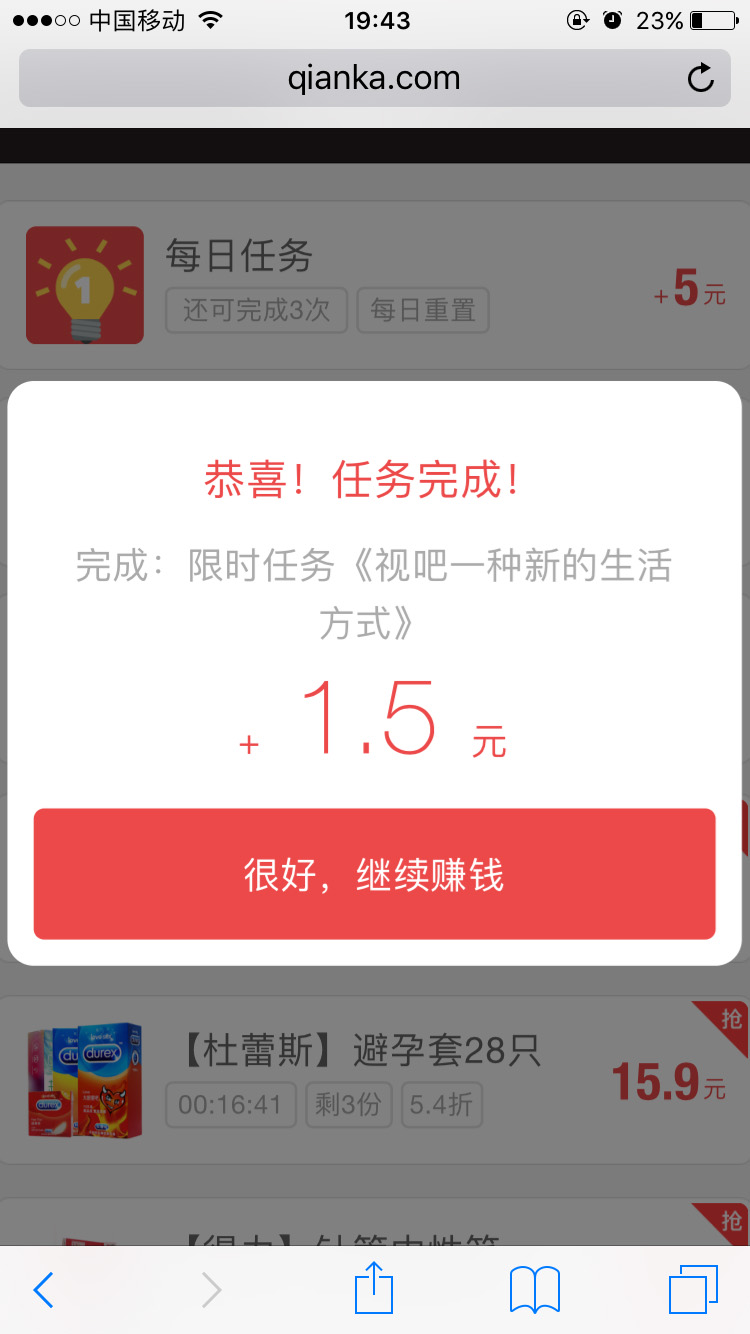
Task: Reload the qianka.com page
Action: (701, 78)
